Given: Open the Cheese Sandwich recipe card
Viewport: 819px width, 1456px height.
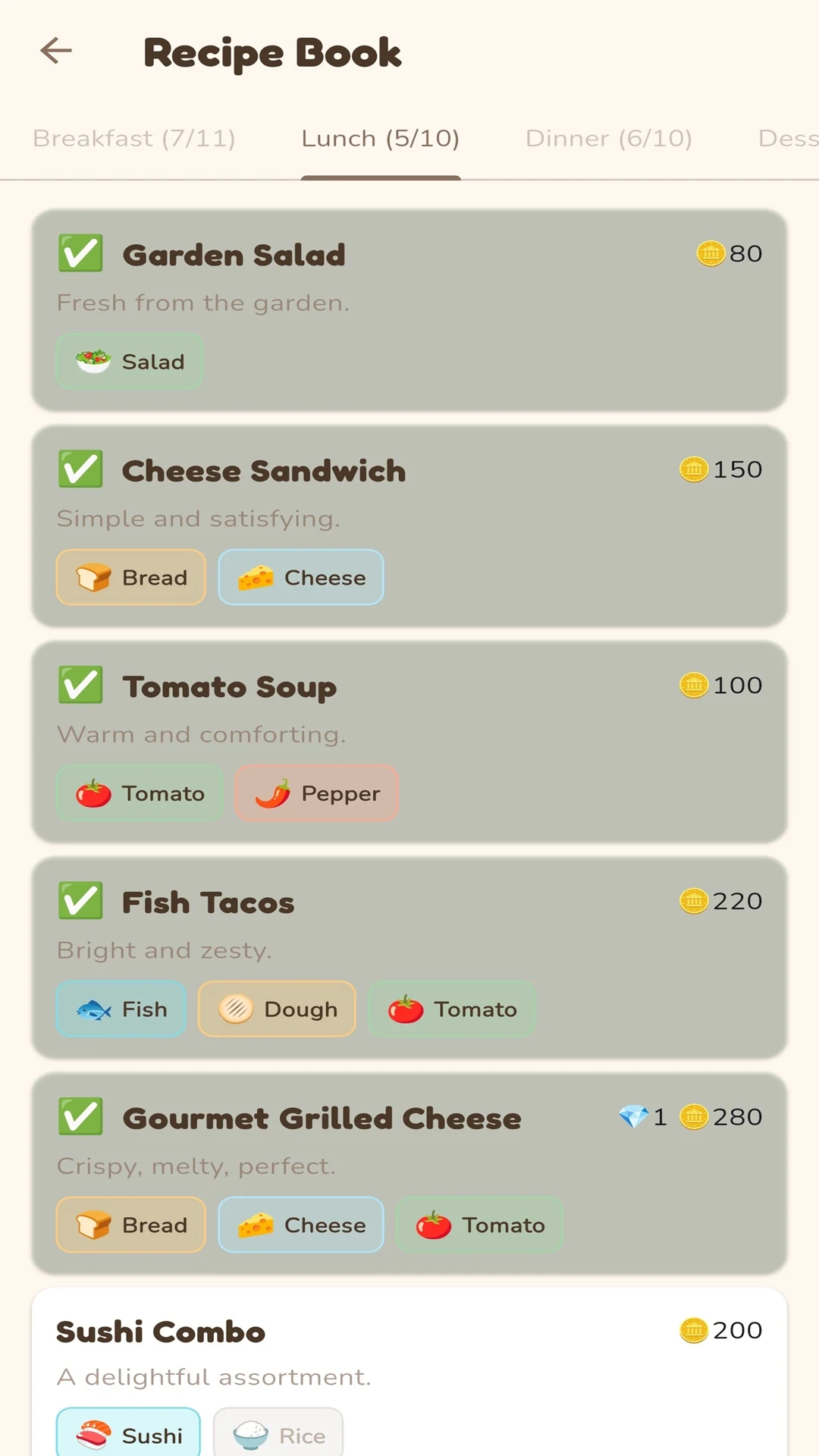Looking at the screenshot, I should pyautogui.click(x=409, y=526).
